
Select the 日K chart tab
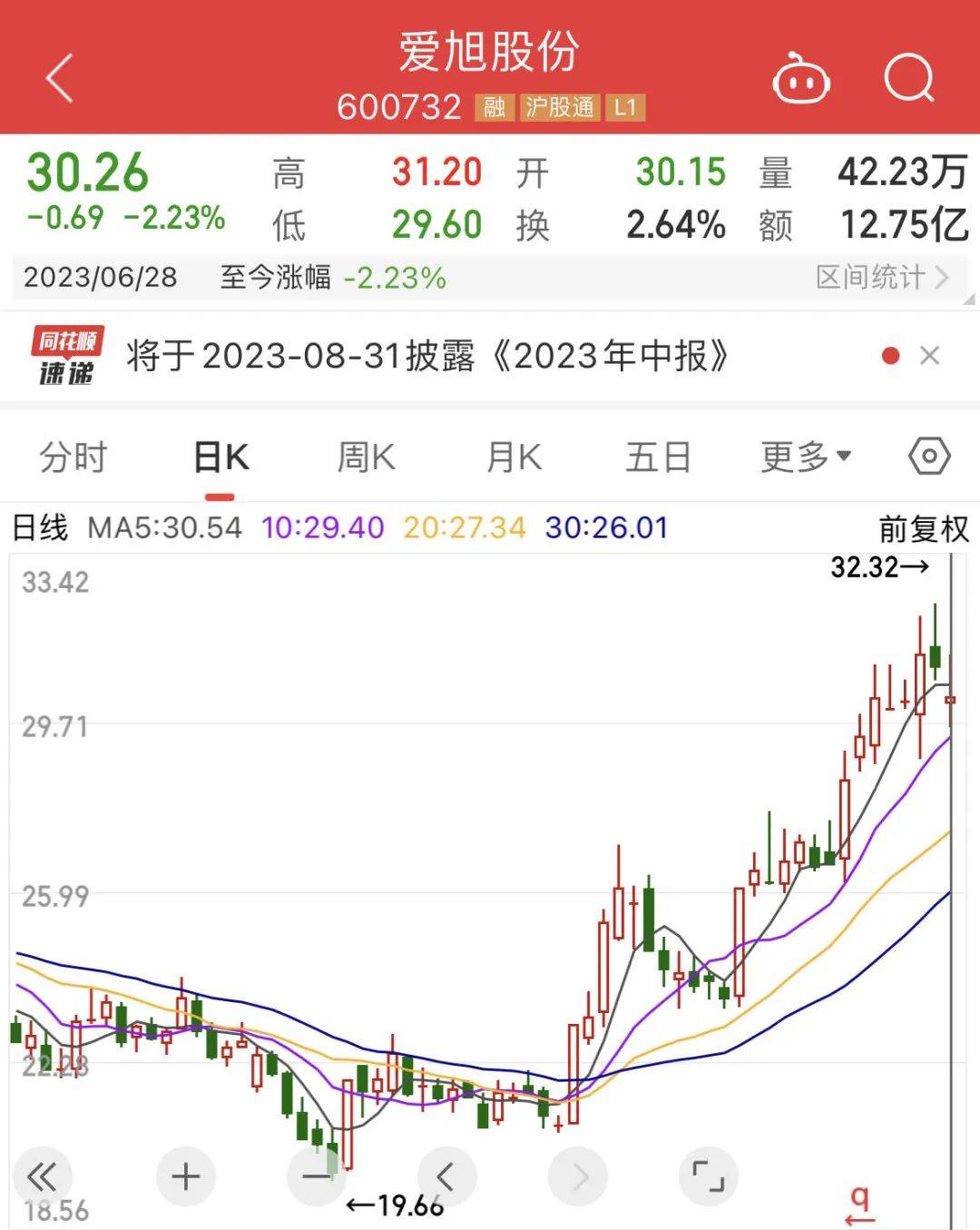[220, 458]
